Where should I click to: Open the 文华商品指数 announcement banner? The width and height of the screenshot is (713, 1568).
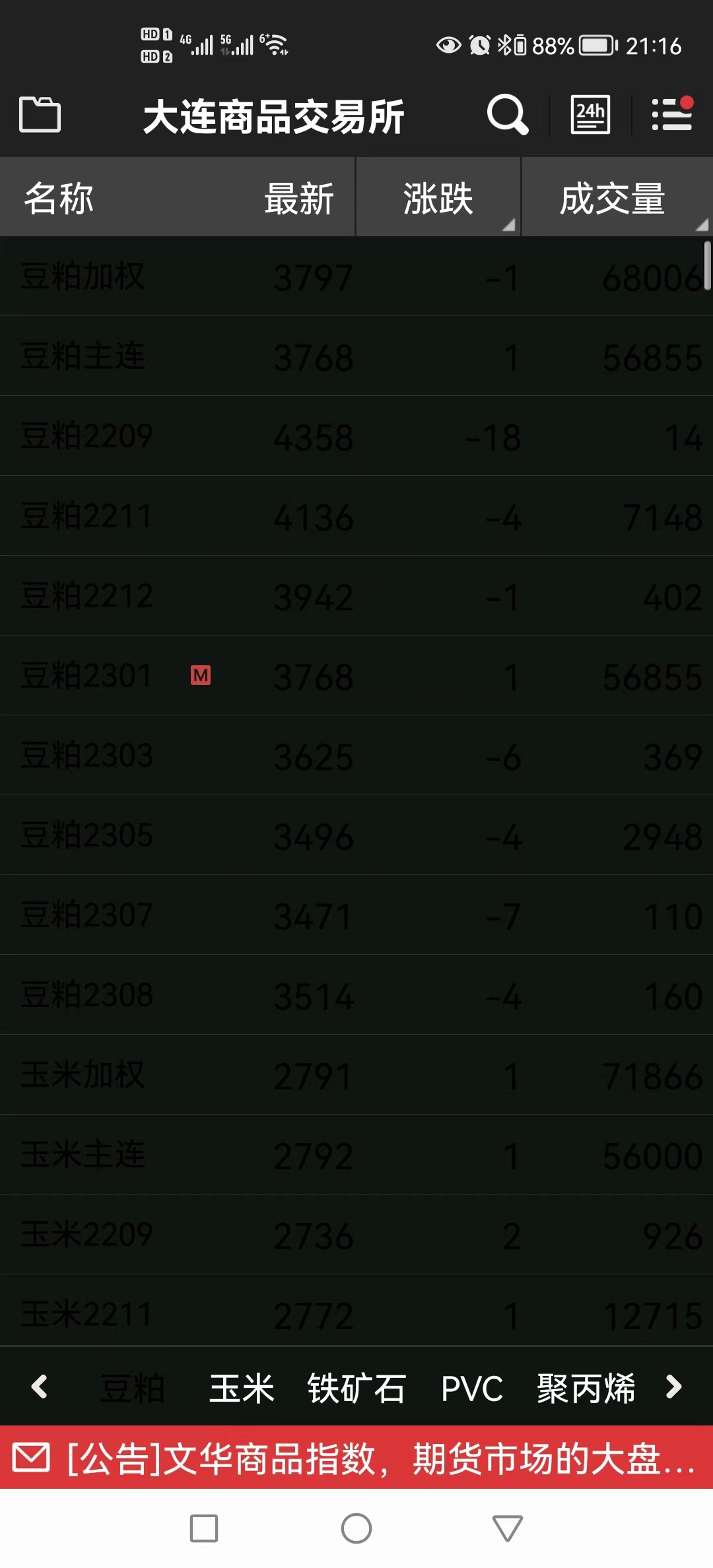356,1458
